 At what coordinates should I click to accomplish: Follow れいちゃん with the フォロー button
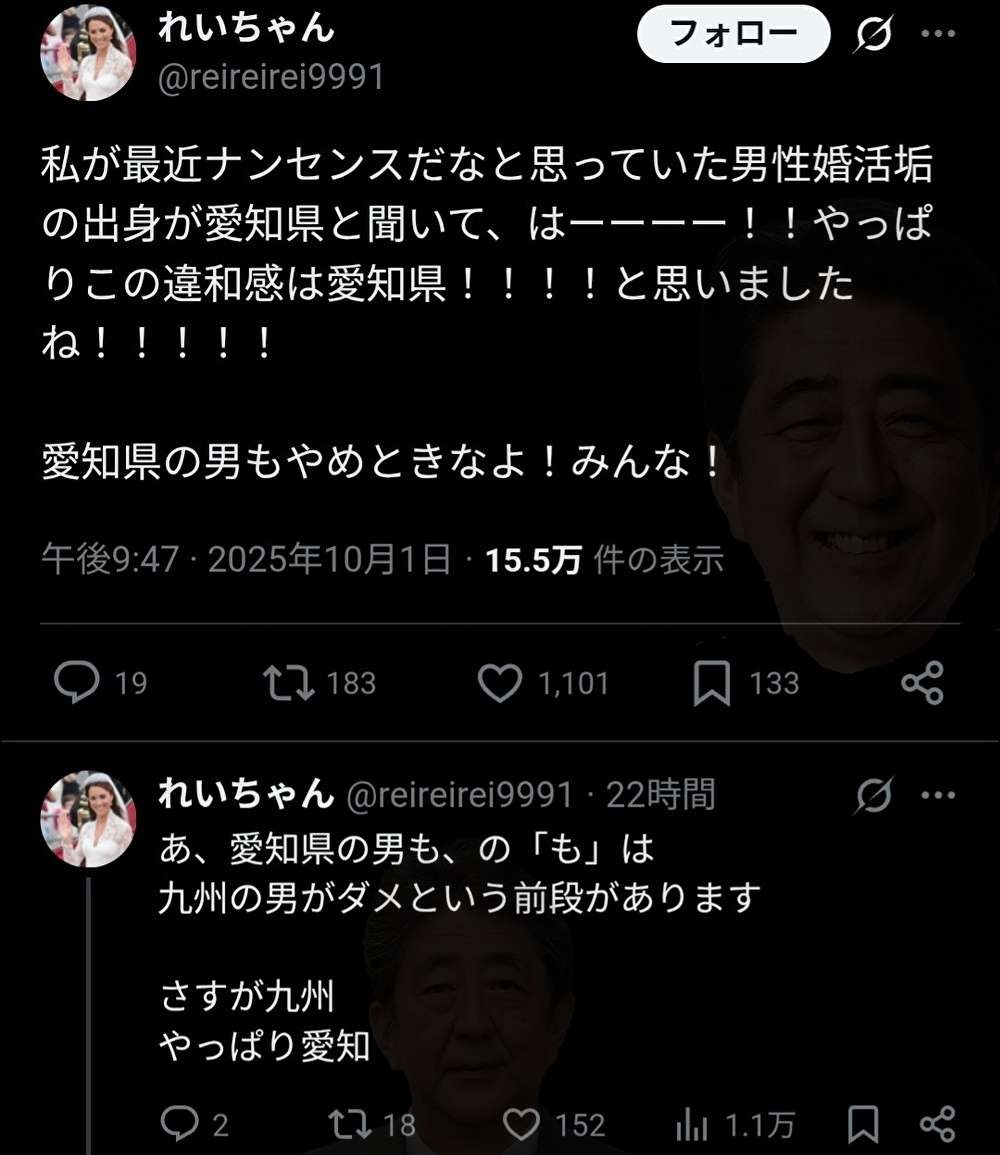(x=734, y=35)
